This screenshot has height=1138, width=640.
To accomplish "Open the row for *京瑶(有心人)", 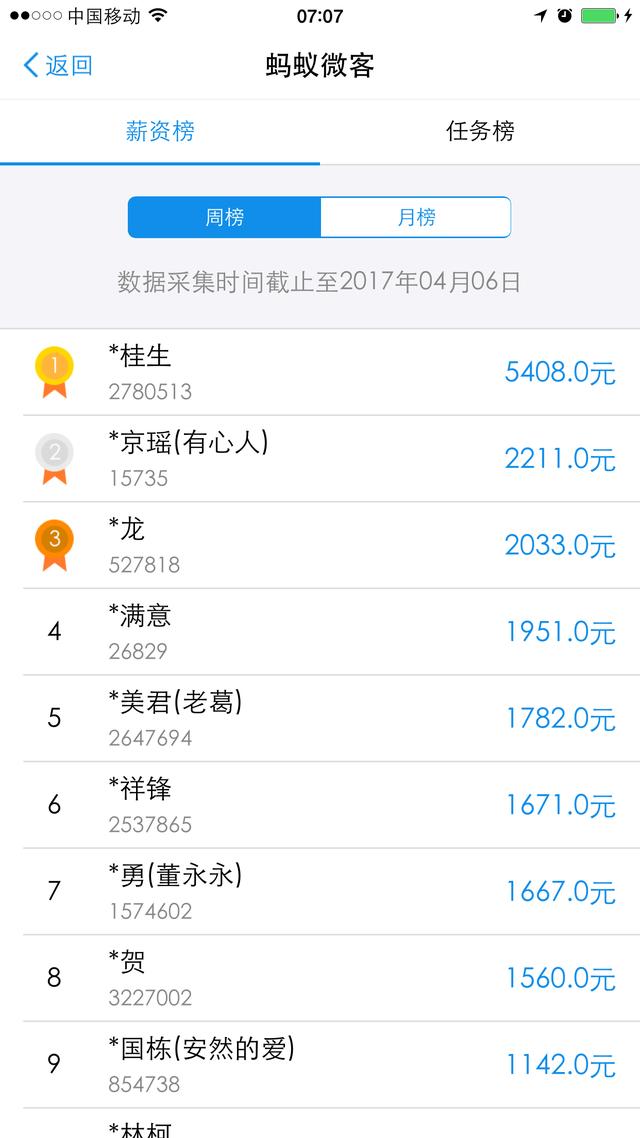I will pos(320,459).
